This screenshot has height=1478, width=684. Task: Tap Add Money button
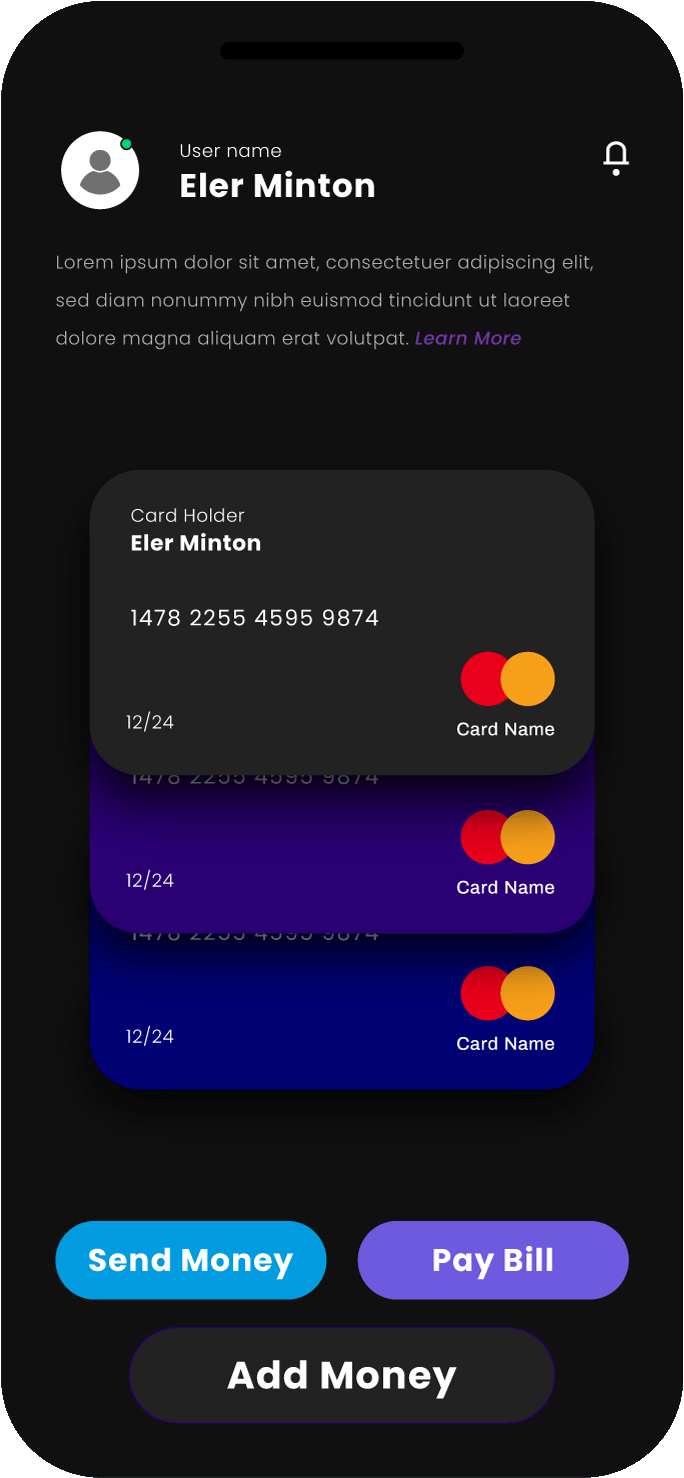pyautogui.click(x=342, y=1376)
